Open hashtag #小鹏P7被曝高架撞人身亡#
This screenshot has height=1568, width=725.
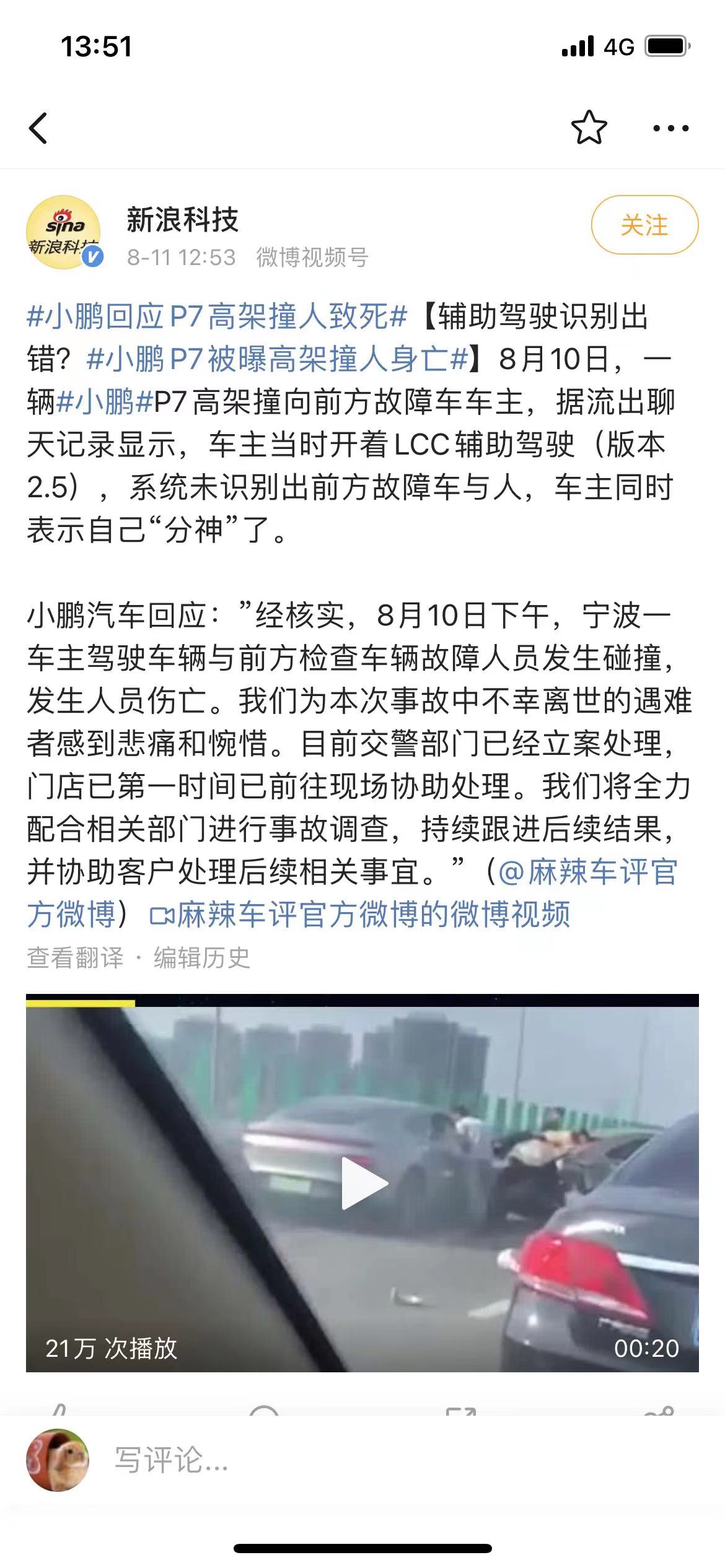click(277, 360)
